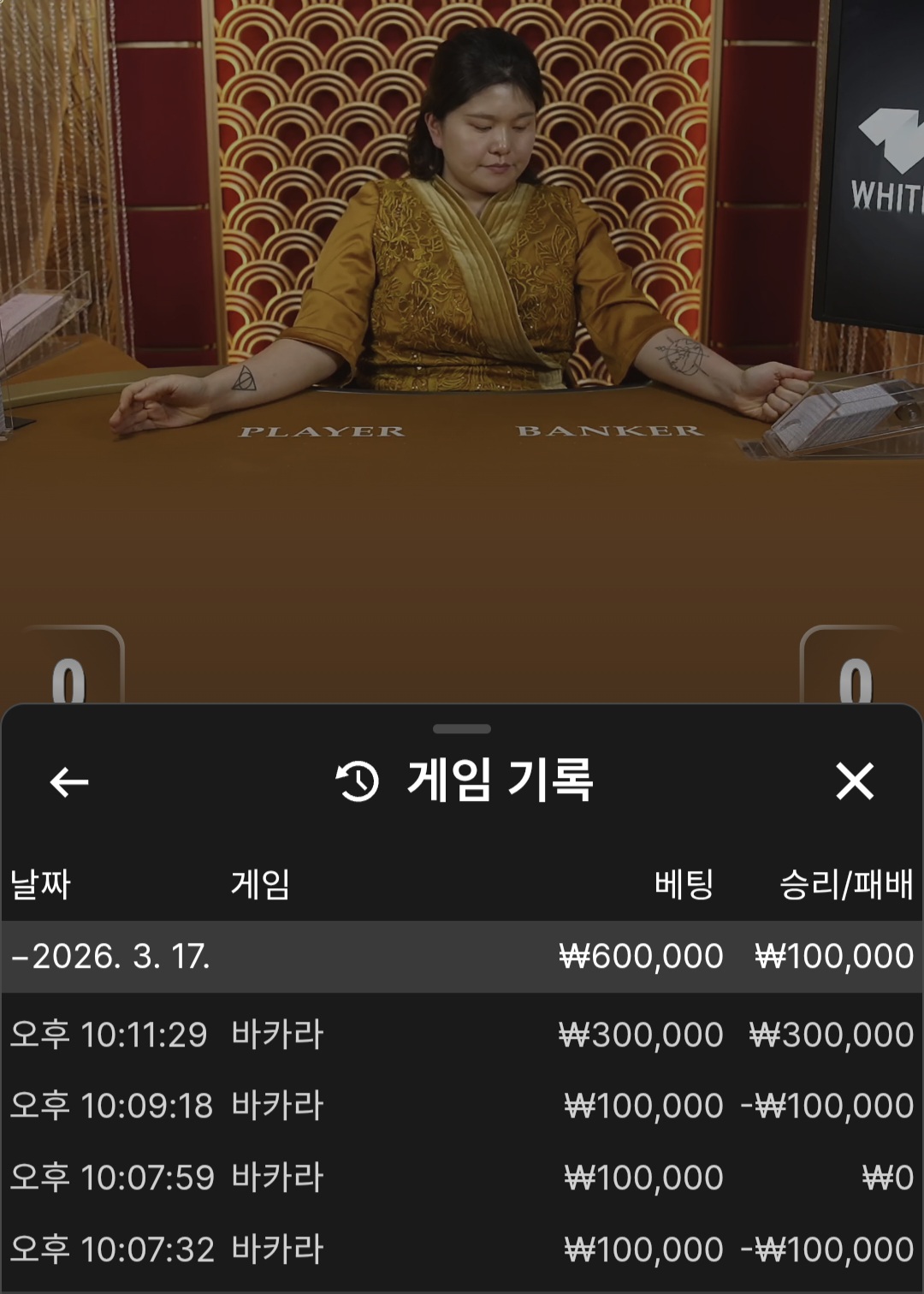This screenshot has height=1294, width=924.
Task: Close the 게임 기록 panel
Action: (x=854, y=781)
